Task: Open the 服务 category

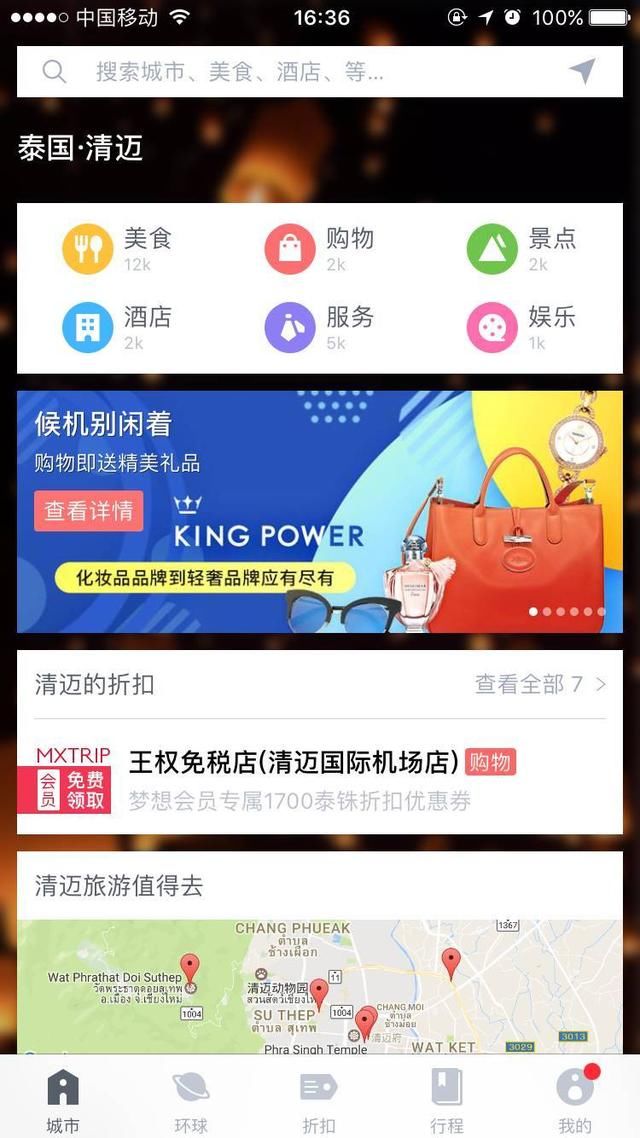Action: coord(320,327)
